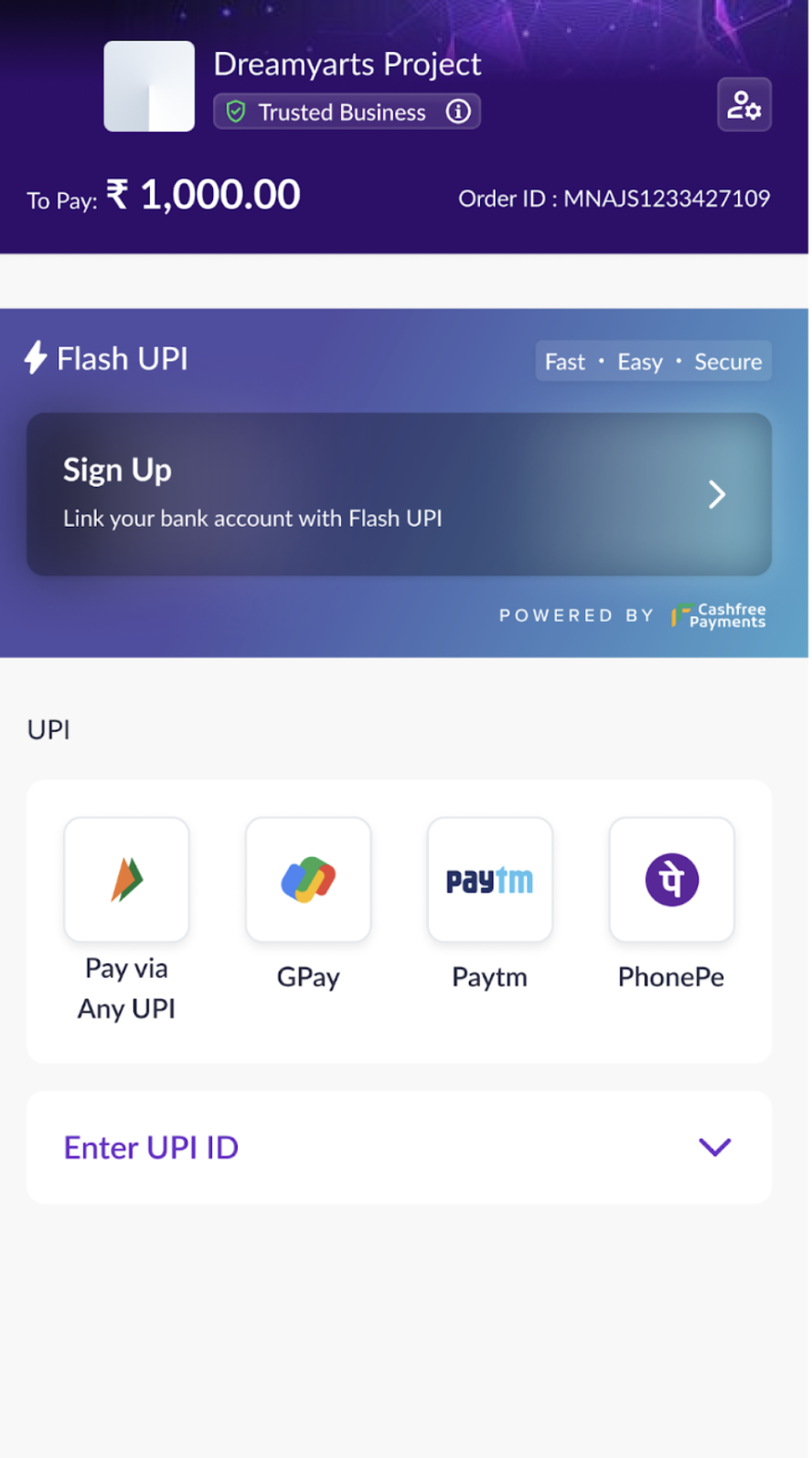Screen dimensions: 812x1458
Task: Pay using Paytm
Action: click(x=489, y=880)
